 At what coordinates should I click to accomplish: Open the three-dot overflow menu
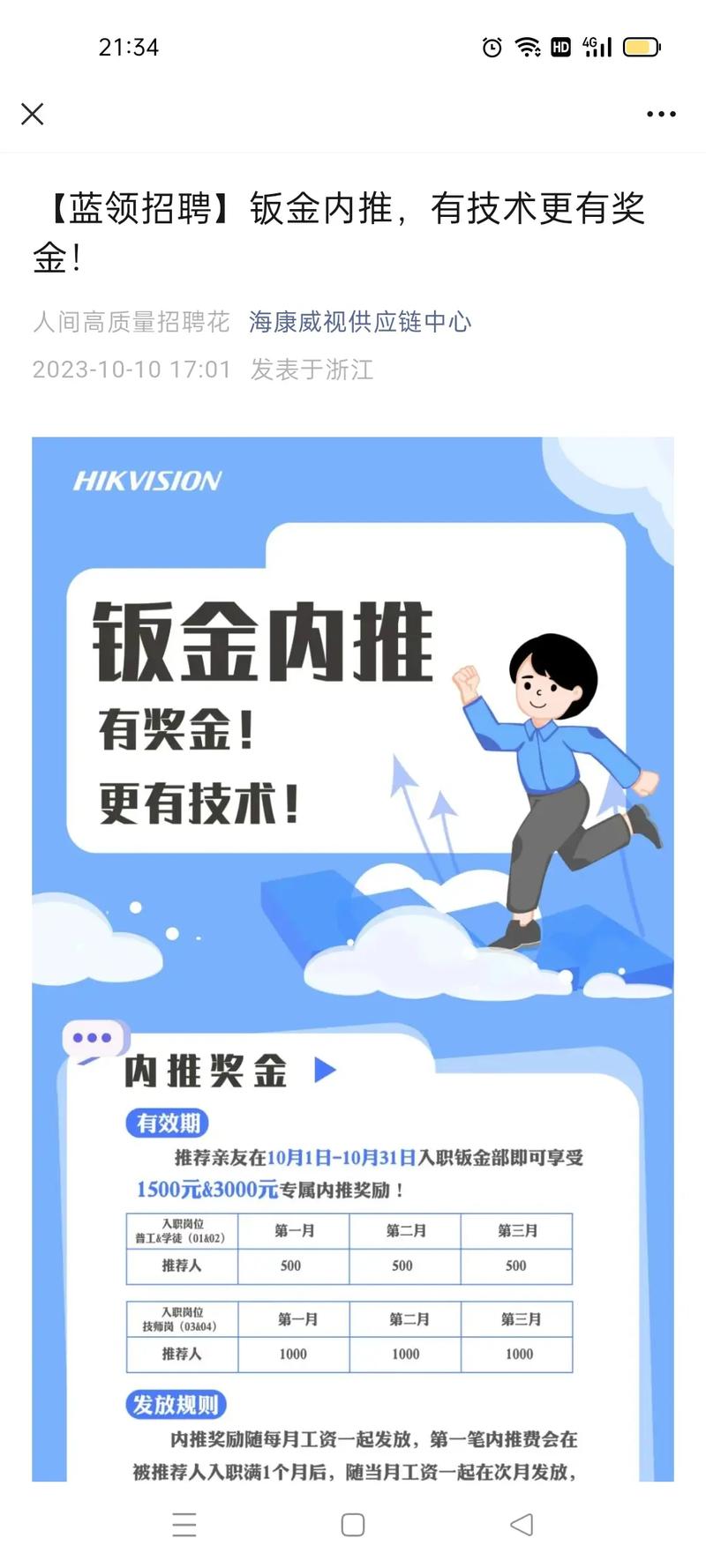point(661,114)
